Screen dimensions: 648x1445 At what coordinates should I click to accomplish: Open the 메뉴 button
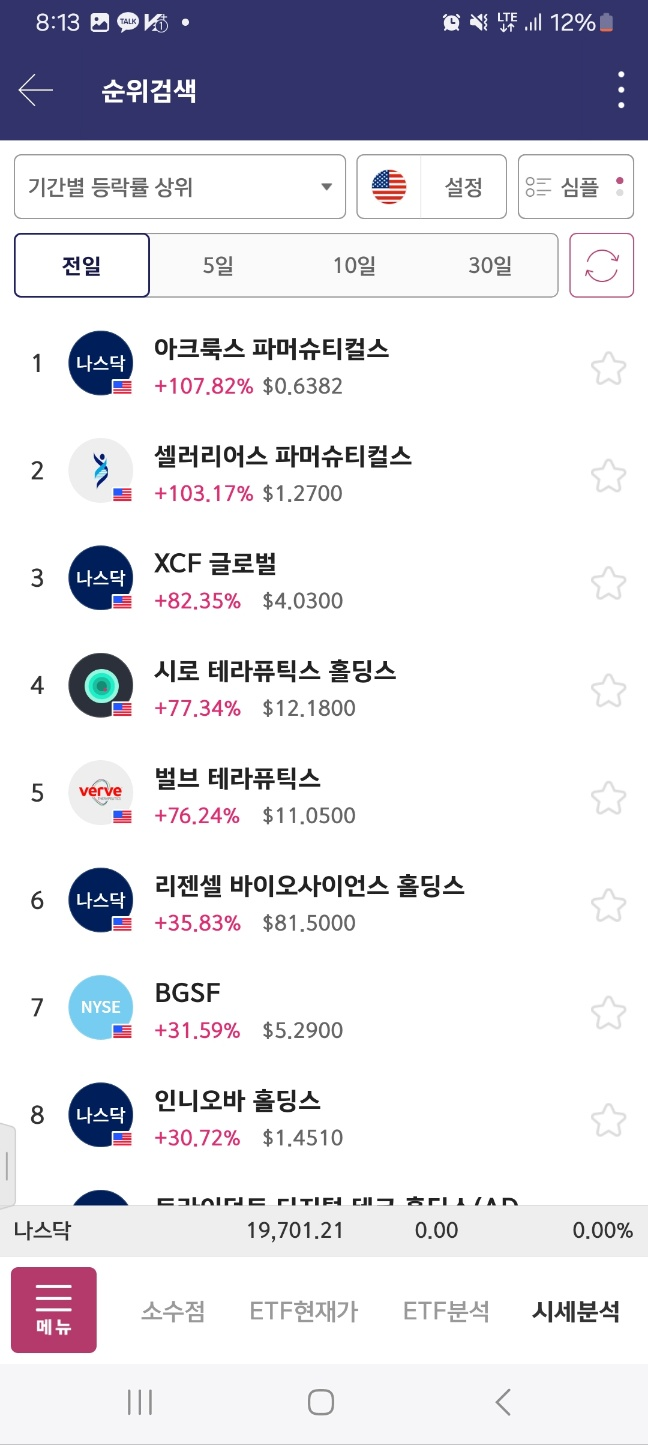point(54,1310)
